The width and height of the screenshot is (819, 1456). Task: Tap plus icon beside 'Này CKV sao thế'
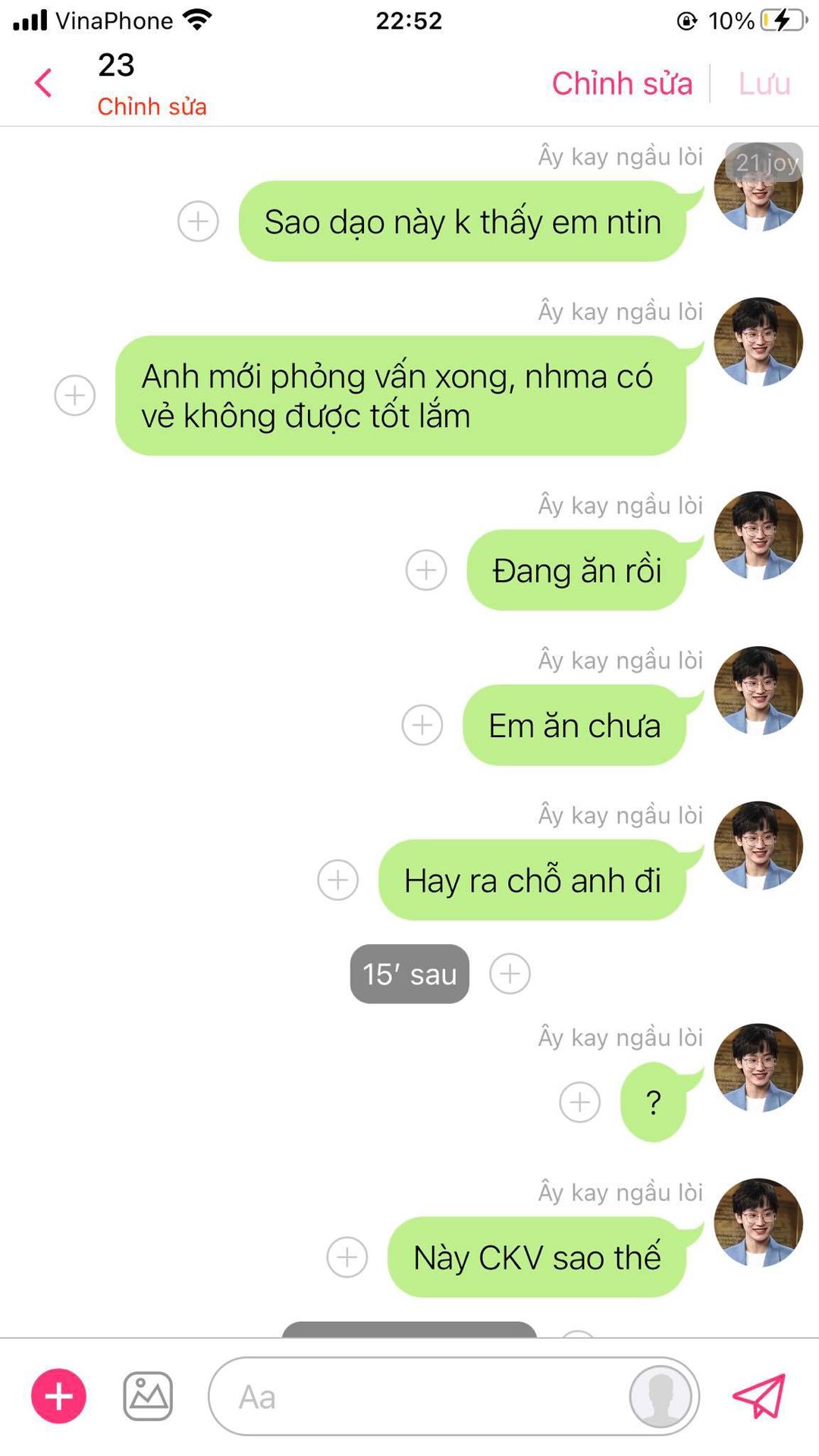(347, 1257)
